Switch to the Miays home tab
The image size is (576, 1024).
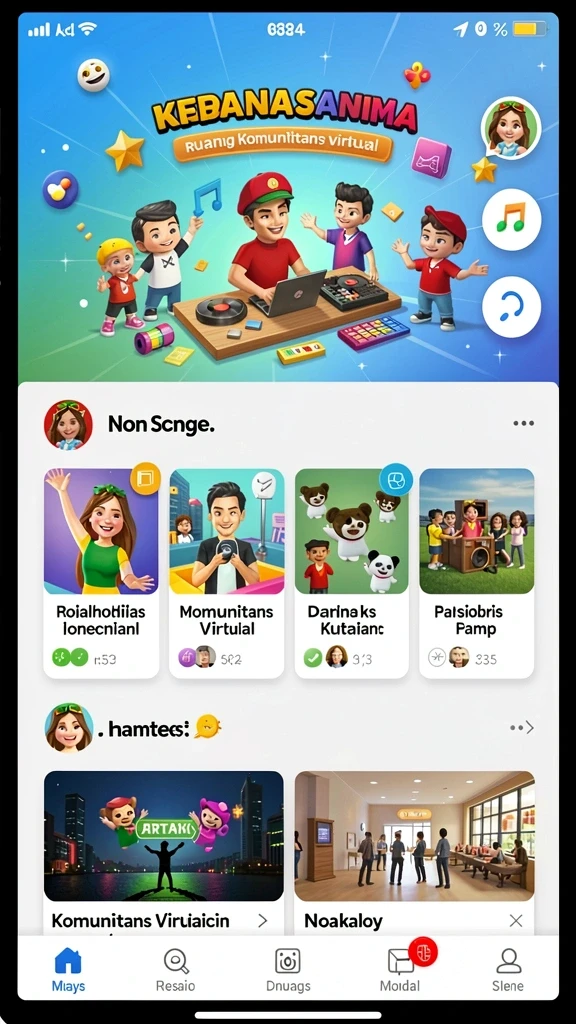[x=69, y=968]
